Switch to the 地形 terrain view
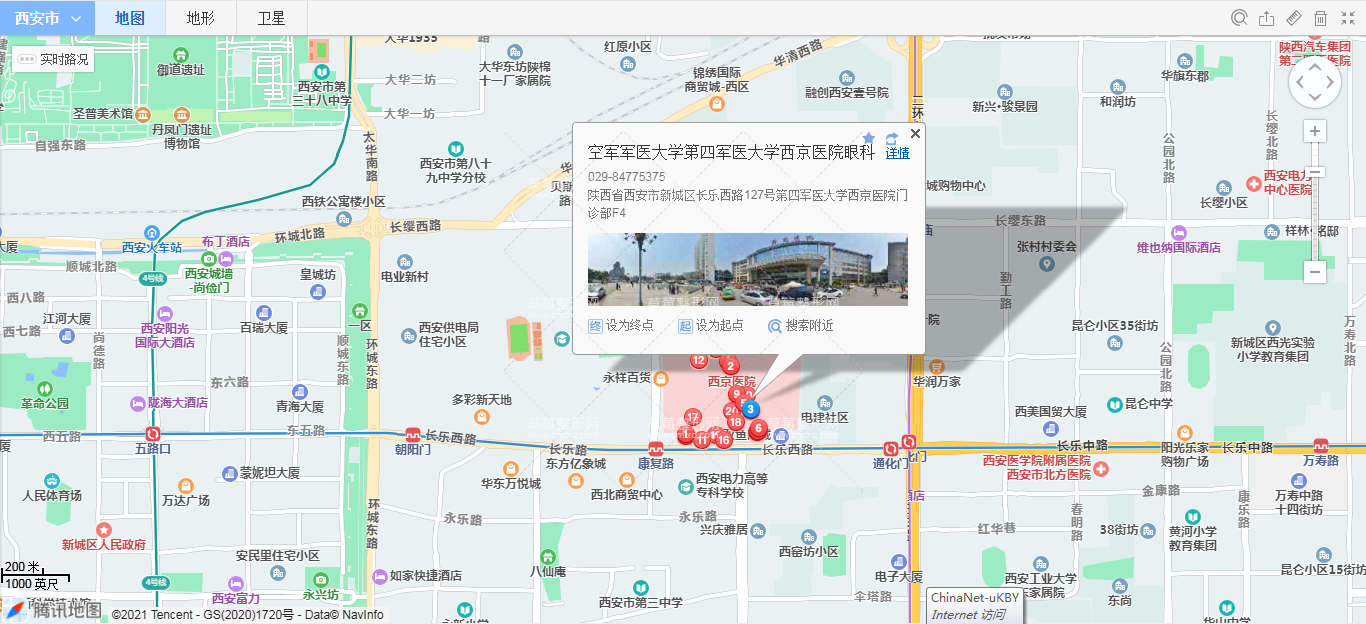The image size is (1366, 624). pyautogui.click(x=200, y=18)
